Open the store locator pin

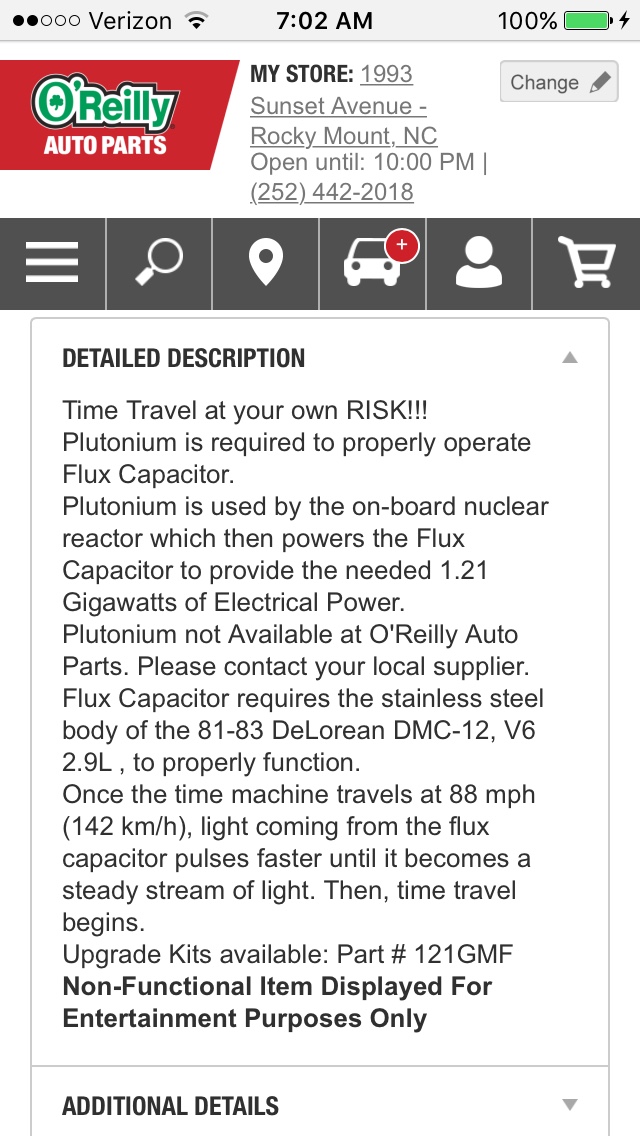coord(265,264)
